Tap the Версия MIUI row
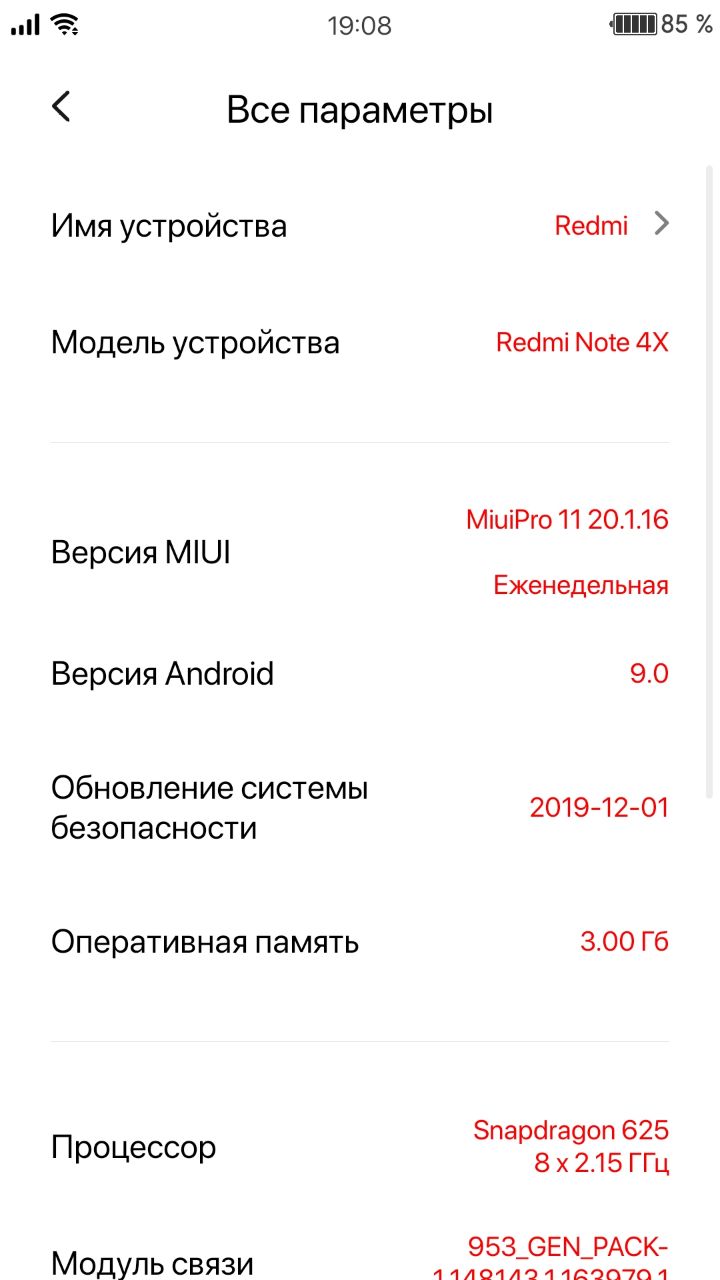Image resolution: width=720 pixels, height=1280 pixels. 360,552
